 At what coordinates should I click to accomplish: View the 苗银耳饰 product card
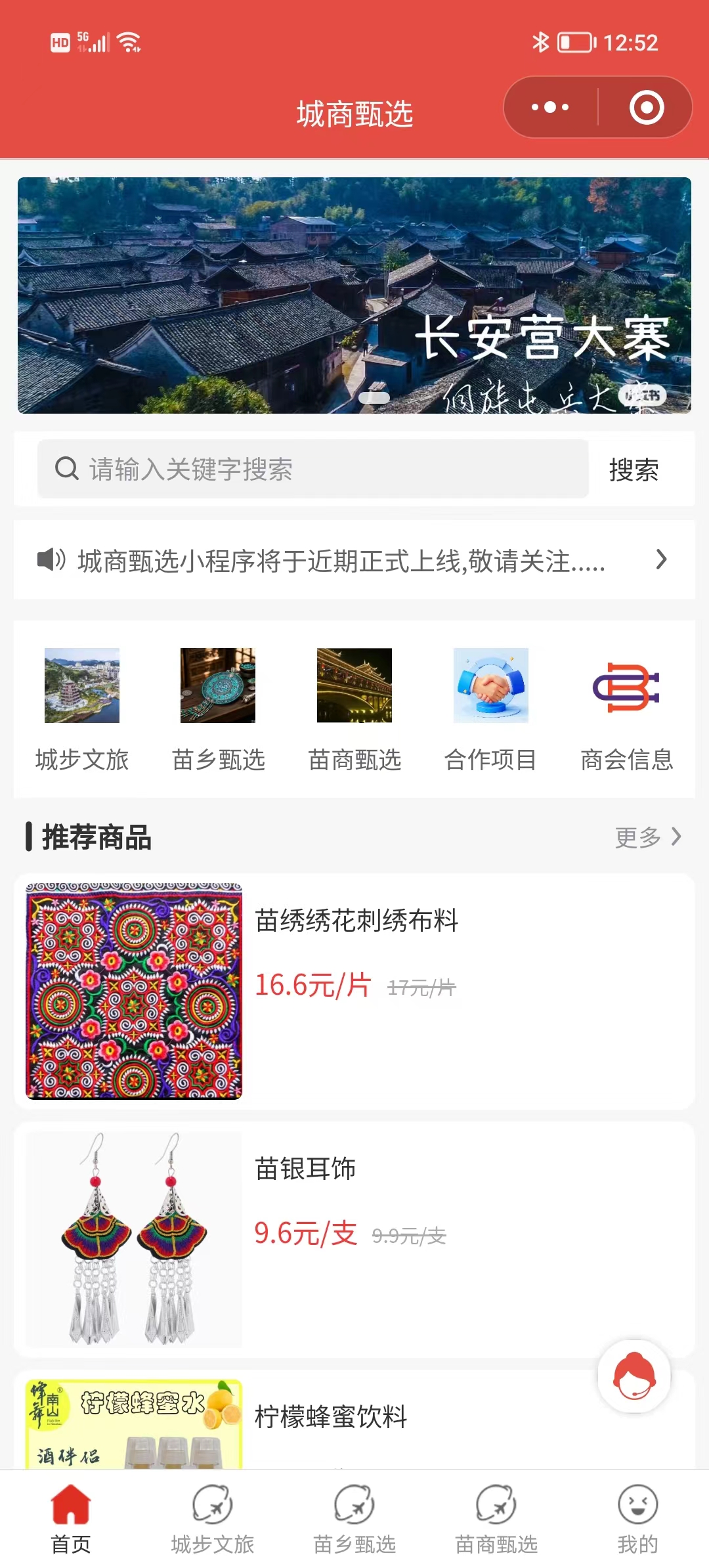click(354, 1239)
